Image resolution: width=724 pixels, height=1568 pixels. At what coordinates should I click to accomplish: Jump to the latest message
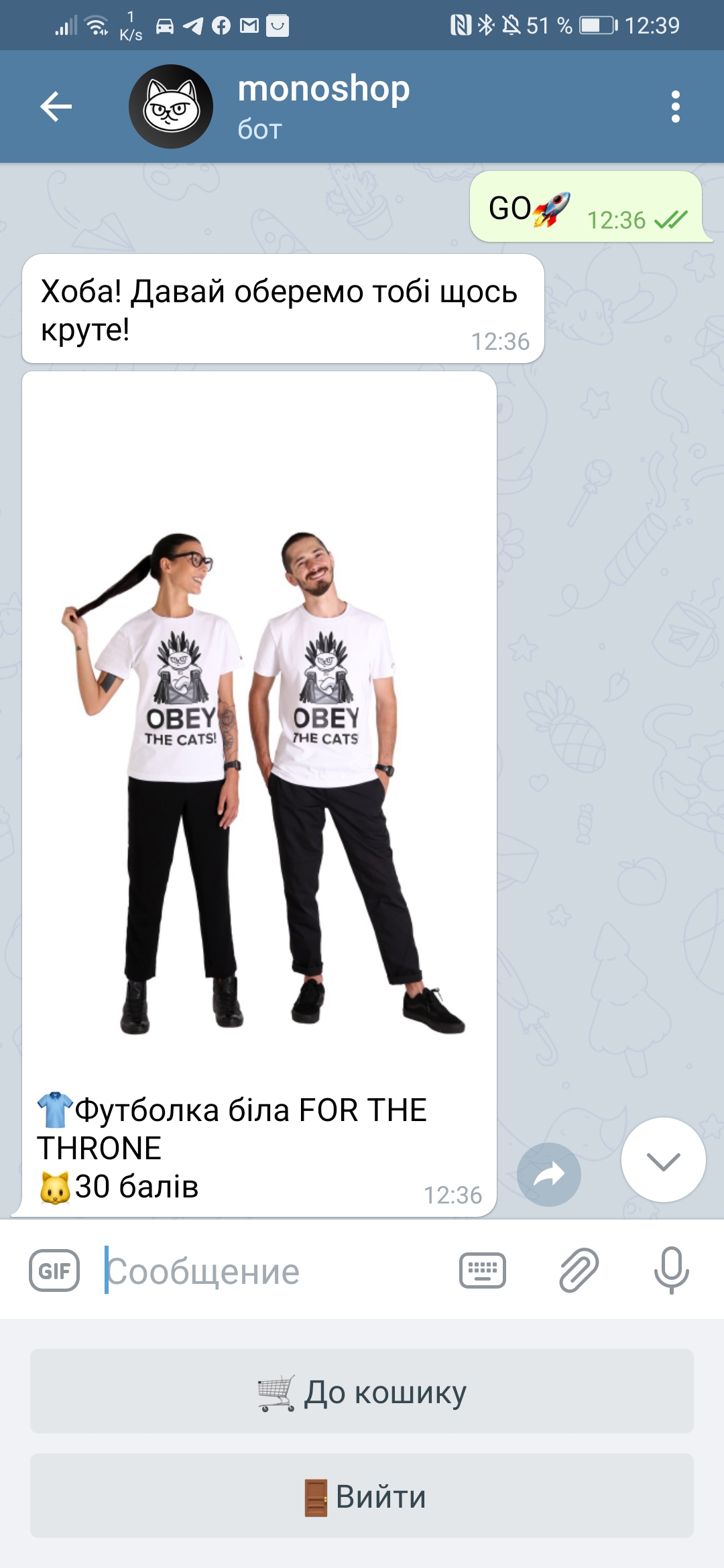click(664, 1160)
